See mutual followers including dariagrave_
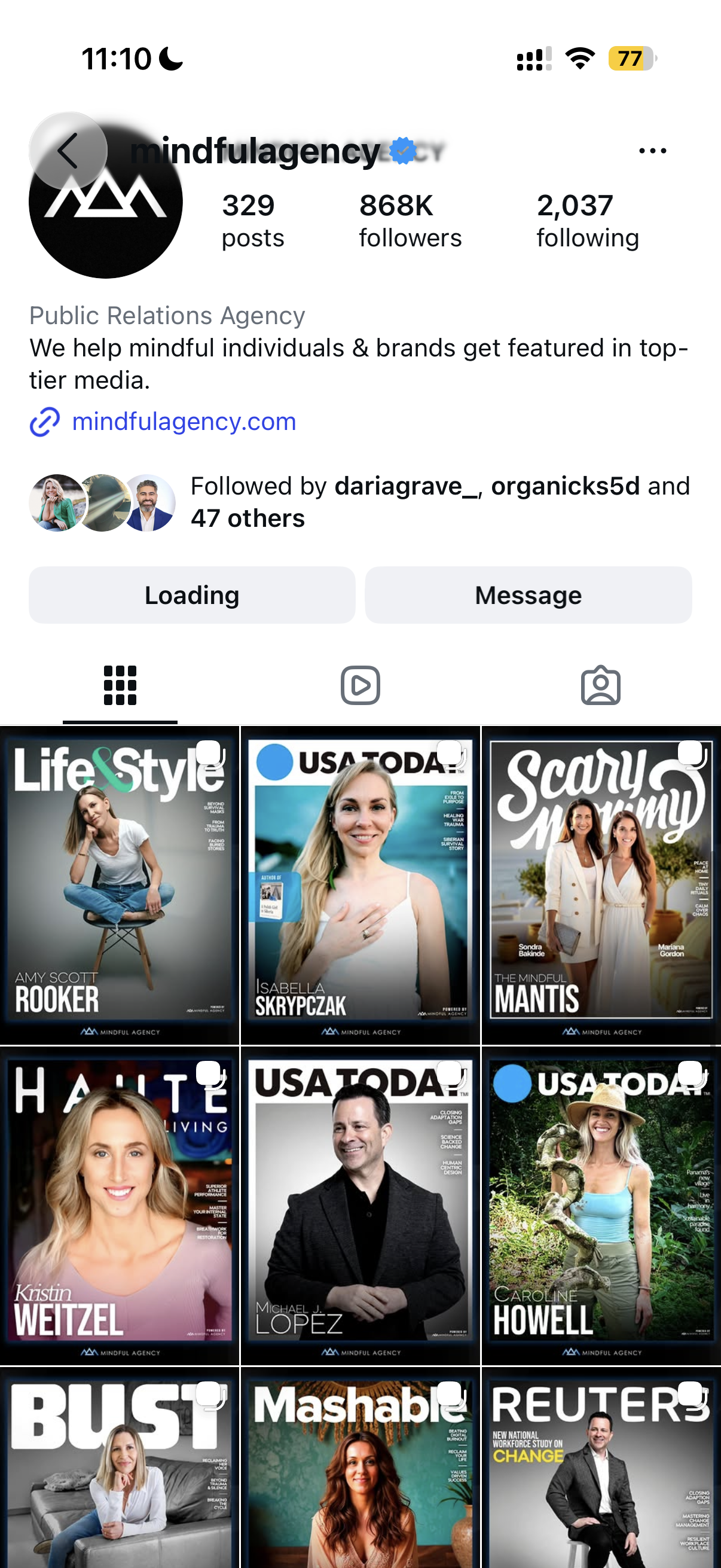The image size is (721, 1568). (360, 502)
